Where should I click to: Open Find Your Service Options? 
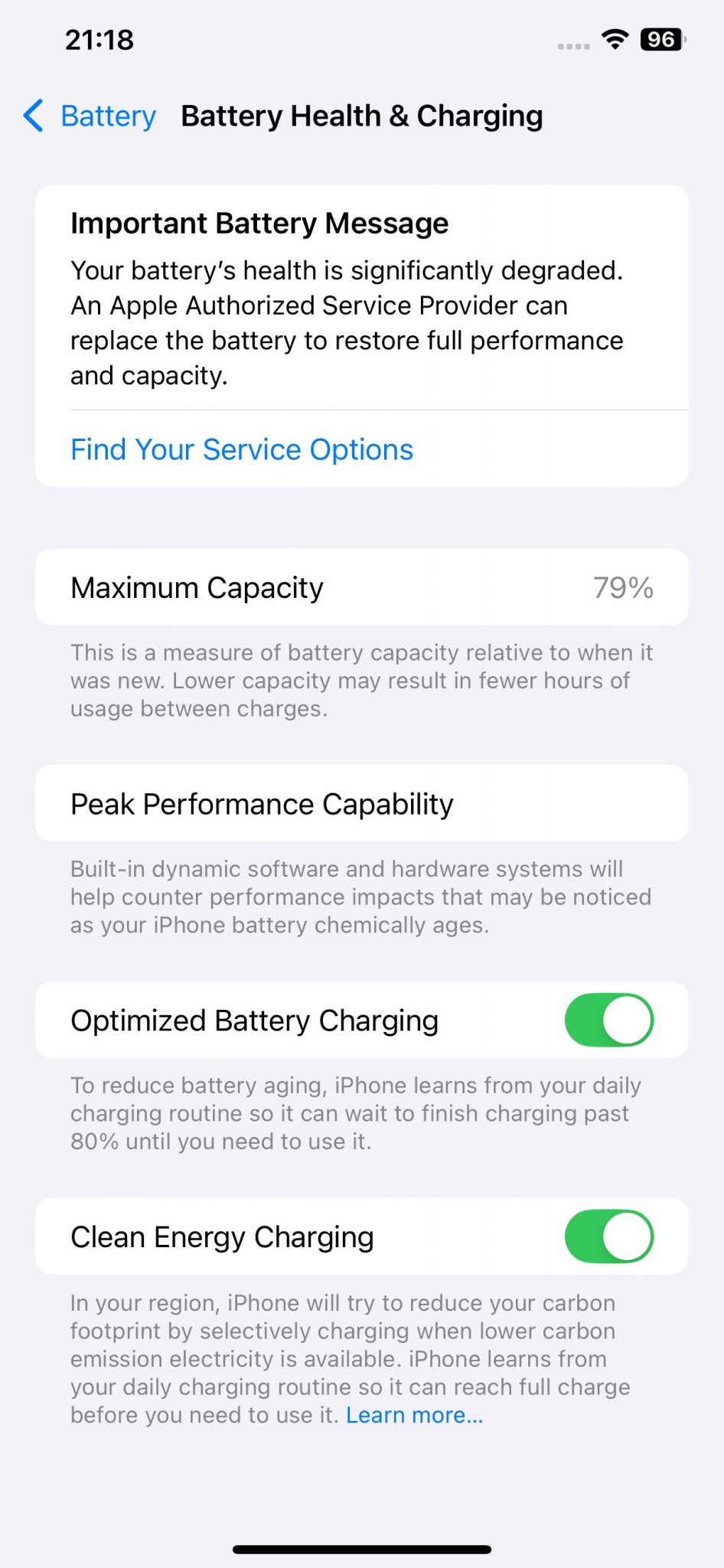point(242,449)
